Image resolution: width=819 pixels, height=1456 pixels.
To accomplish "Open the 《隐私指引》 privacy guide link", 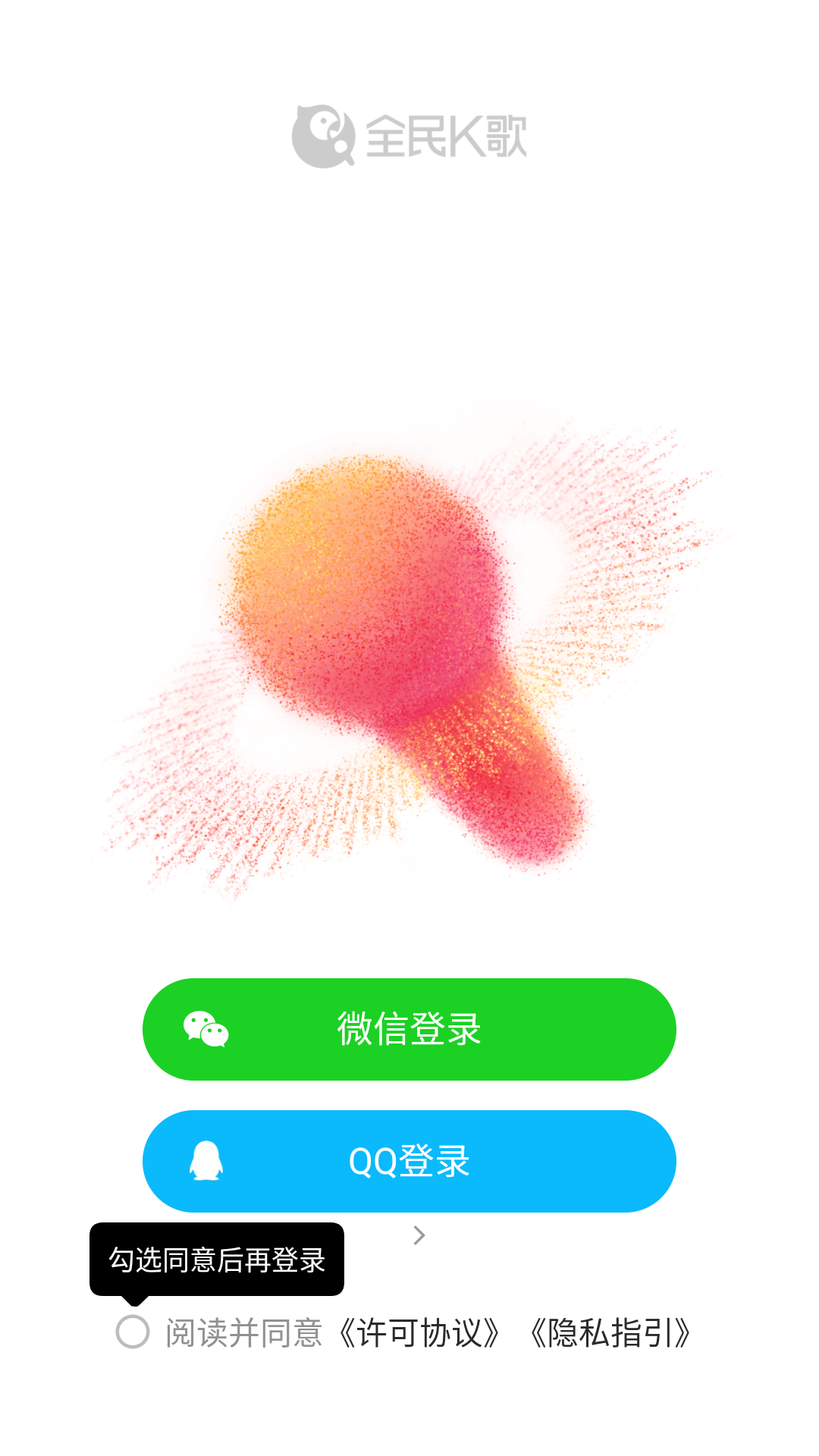I will tap(610, 1333).
